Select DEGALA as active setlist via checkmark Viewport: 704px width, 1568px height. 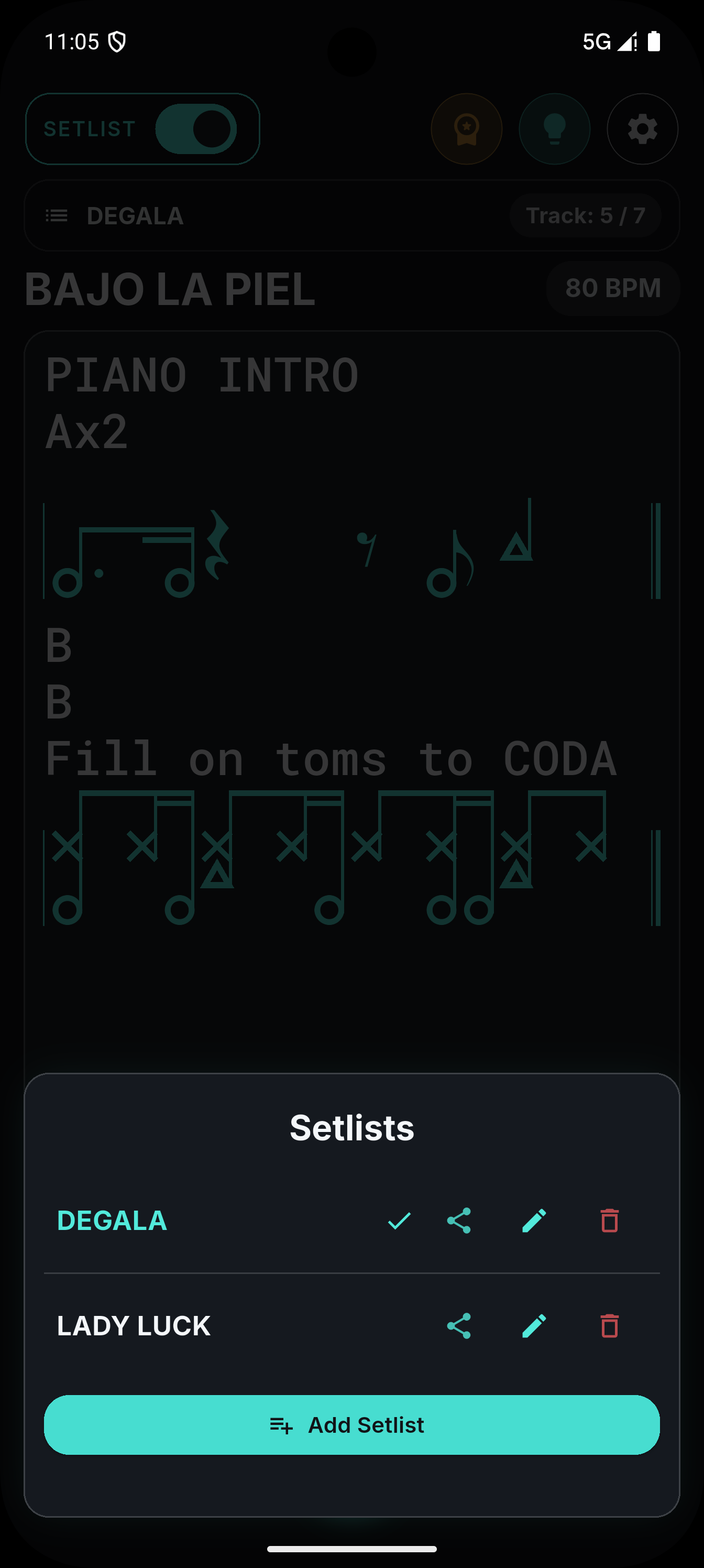(x=399, y=1221)
